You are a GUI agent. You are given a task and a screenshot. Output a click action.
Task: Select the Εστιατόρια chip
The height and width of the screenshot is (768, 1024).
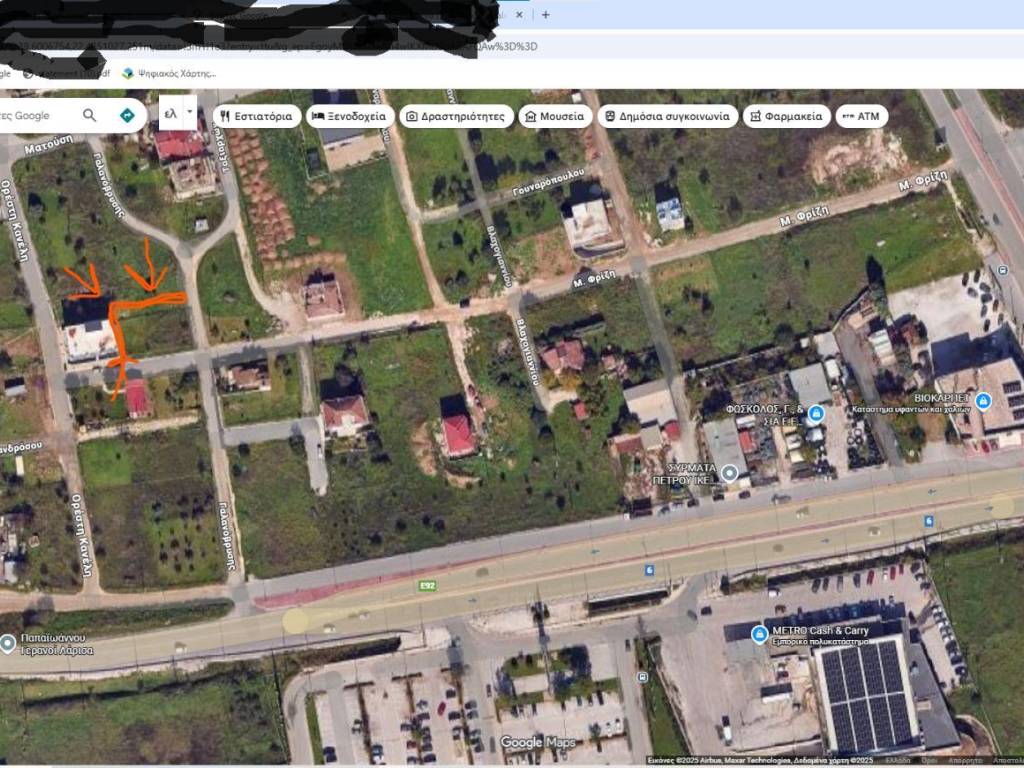pyautogui.click(x=257, y=116)
